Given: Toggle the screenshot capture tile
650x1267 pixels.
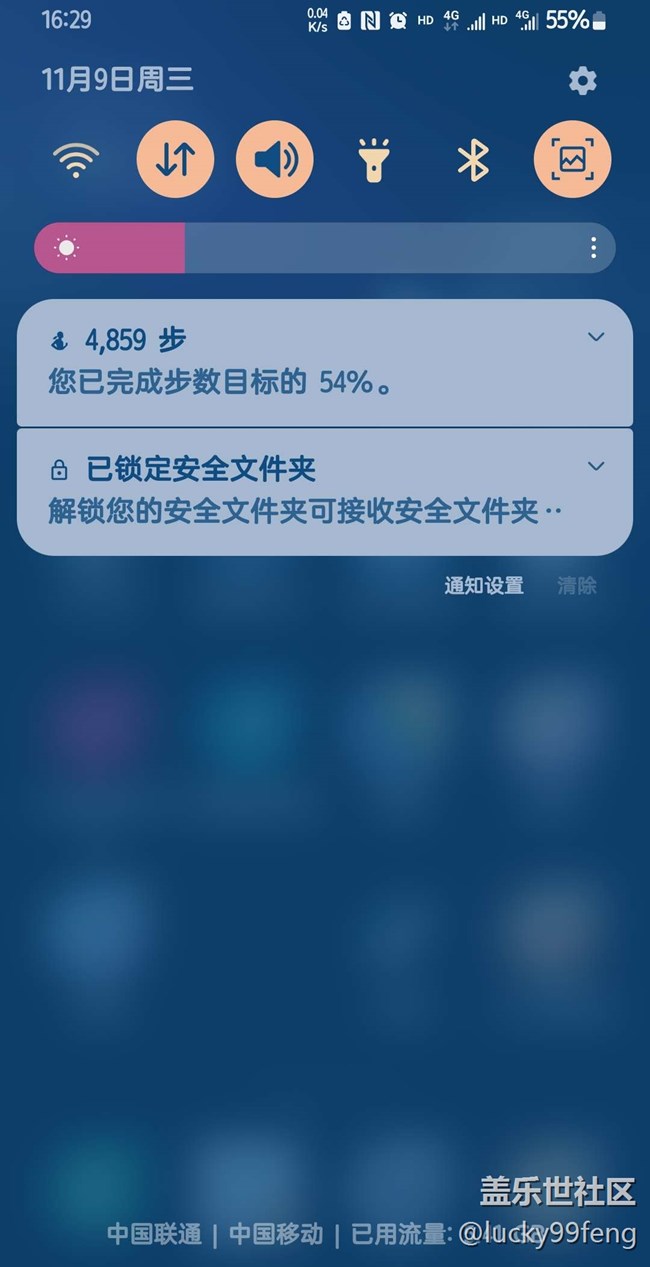Looking at the screenshot, I should coord(572,159).
